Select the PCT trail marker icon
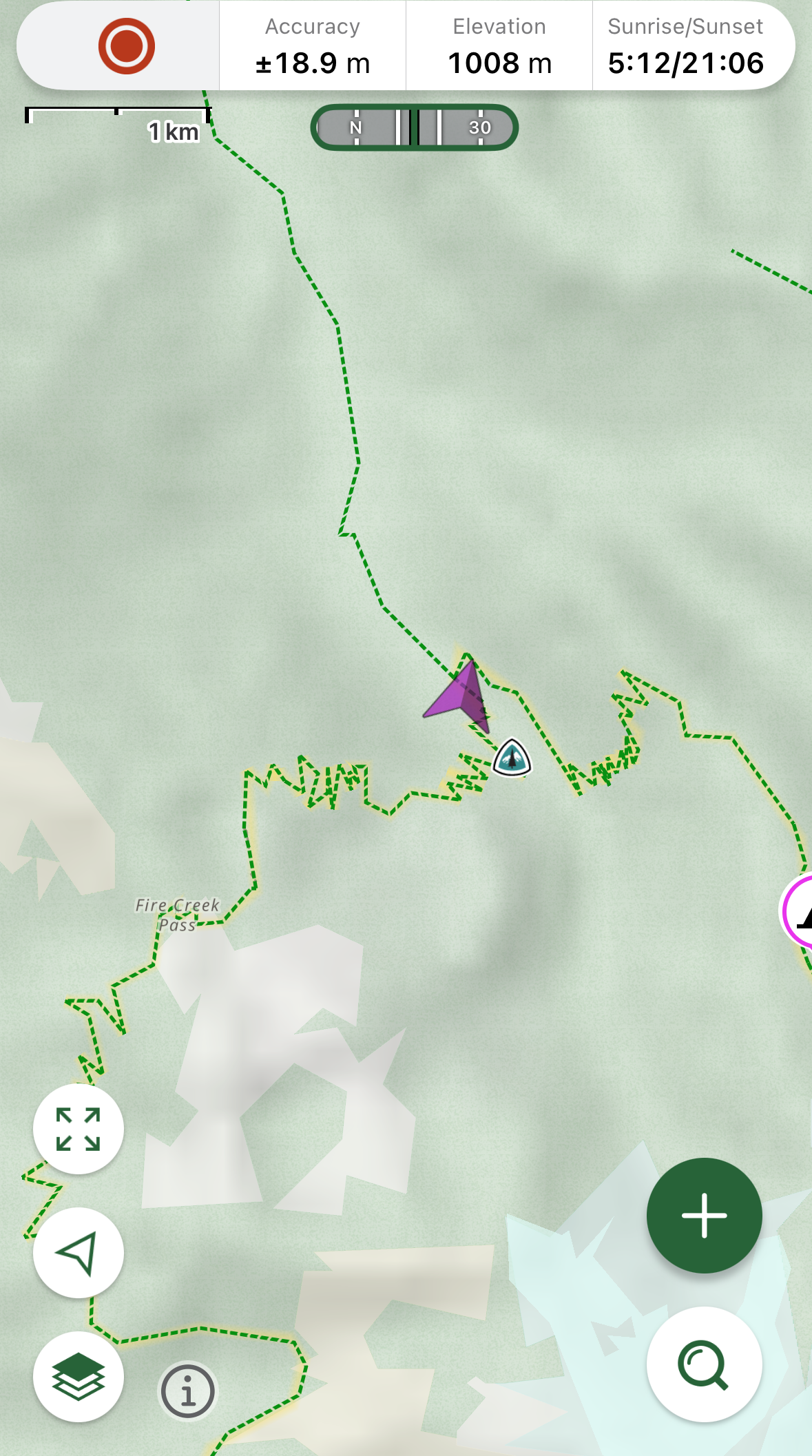 (512, 758)
